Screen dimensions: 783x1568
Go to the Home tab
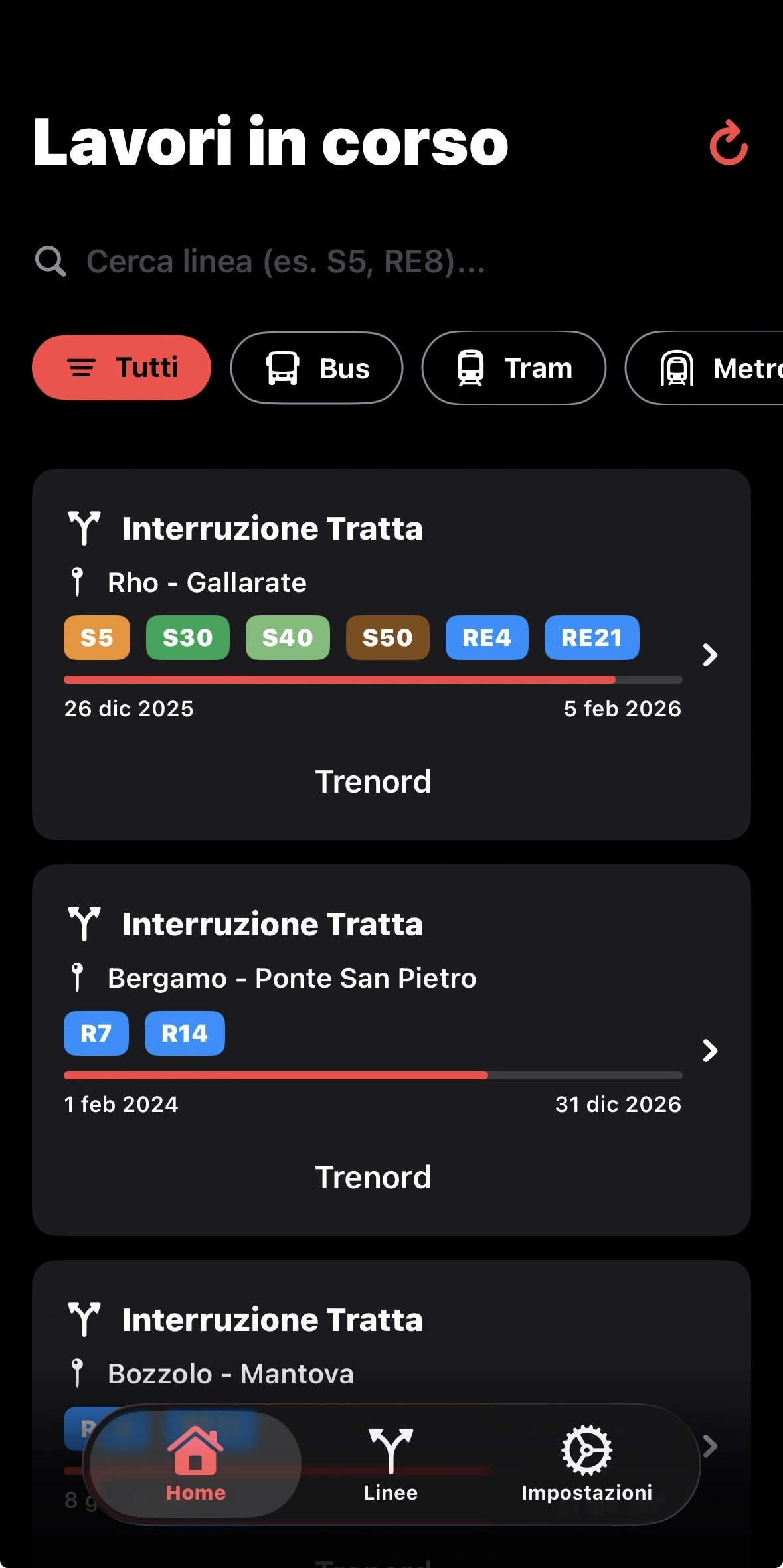pos(195,1464)
